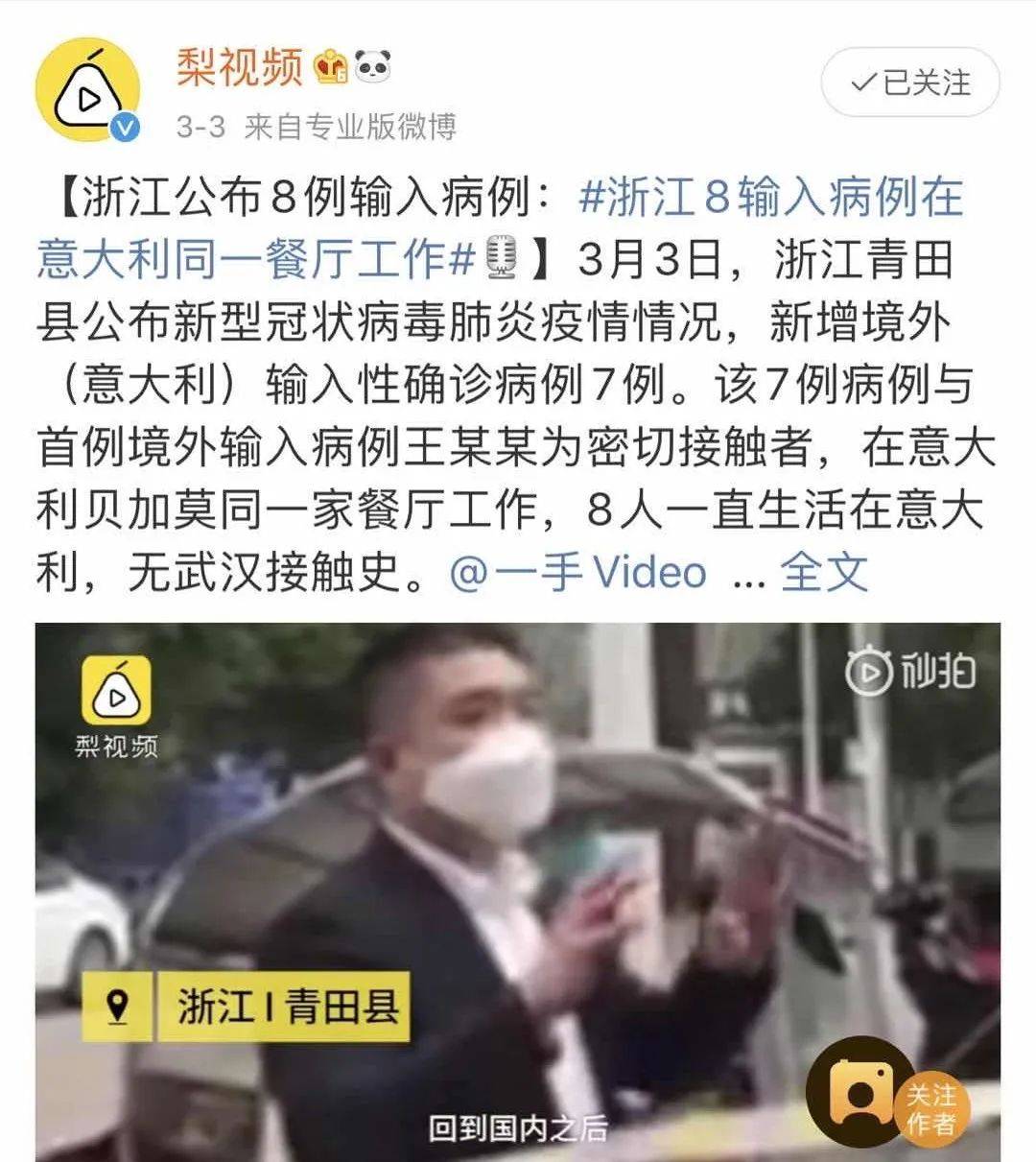Expand full post via 全文
Viewport: 1036px width, 1162px height.
pos(824,572)
